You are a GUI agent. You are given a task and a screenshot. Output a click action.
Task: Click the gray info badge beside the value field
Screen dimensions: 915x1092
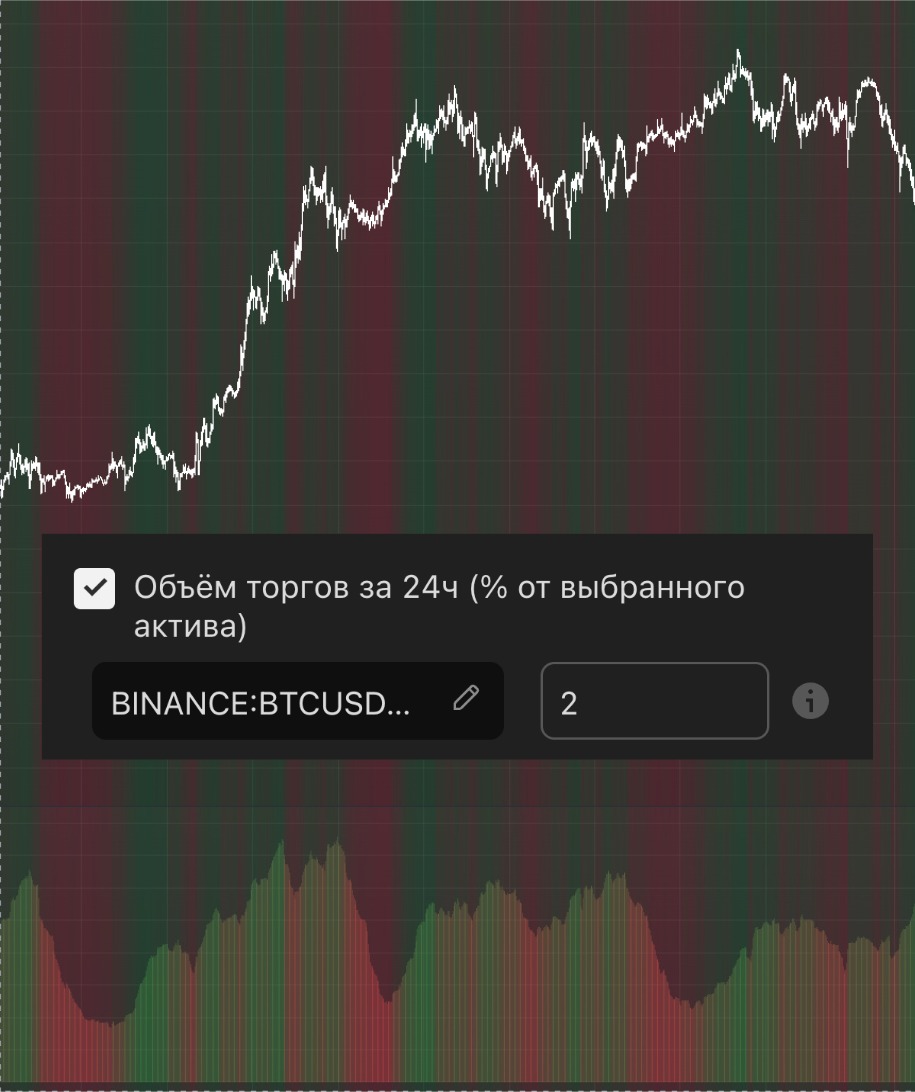point(810,701)
